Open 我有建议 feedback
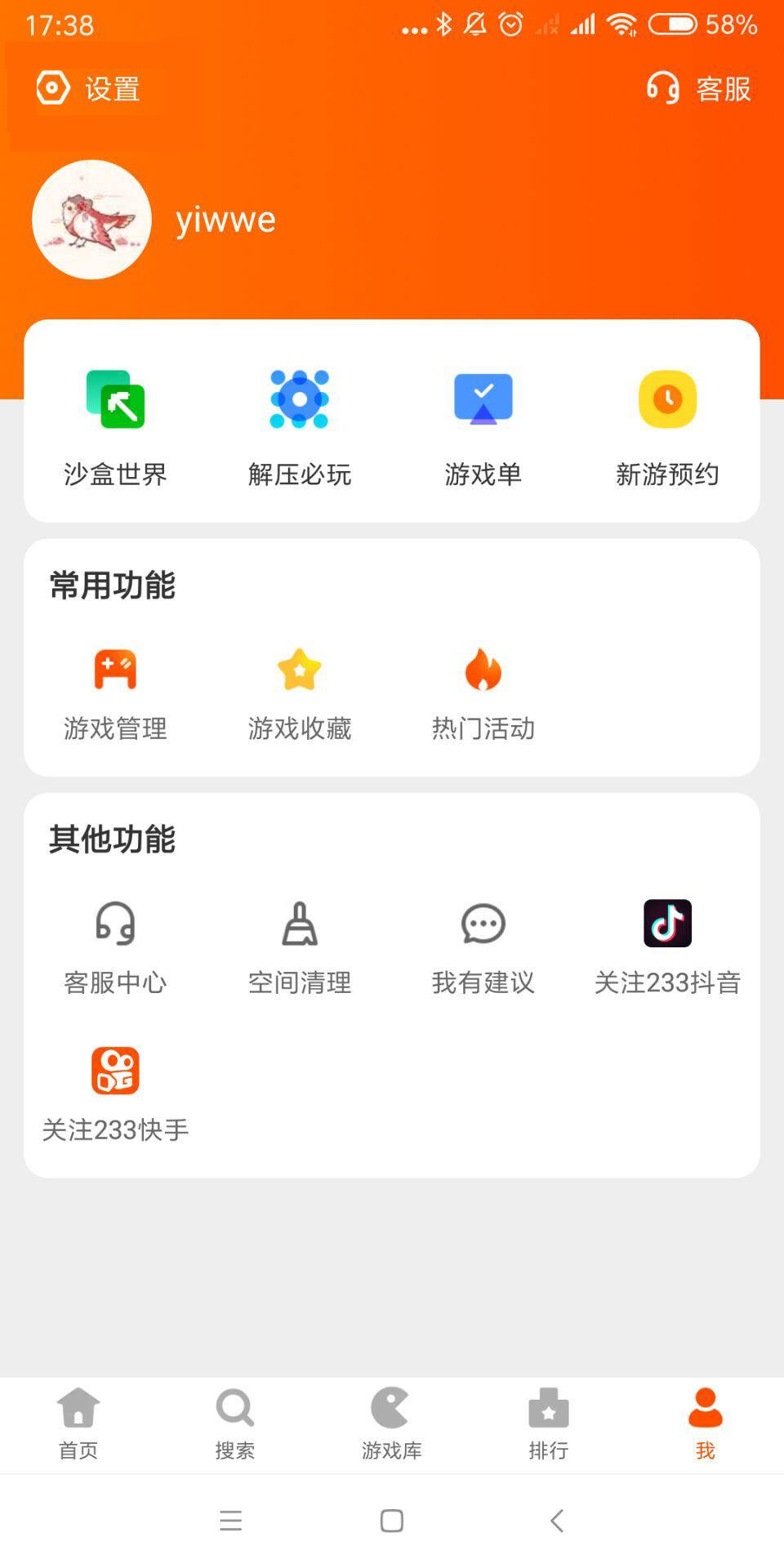The height and width of the screenshot is (1568, 784). point(483,947)
